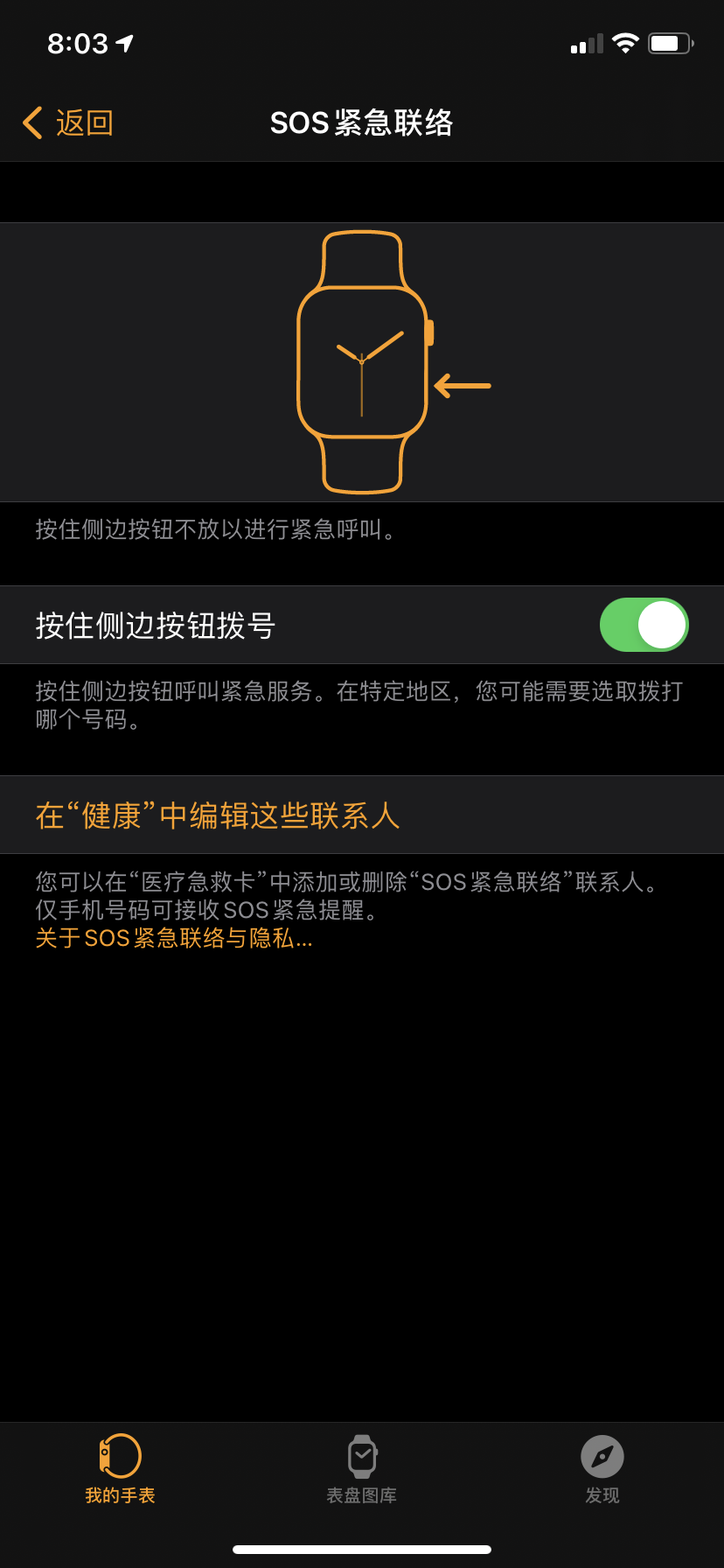Open 在"健康"中编辑这些联系人
724x1568 pixels.
pos(218,815)
